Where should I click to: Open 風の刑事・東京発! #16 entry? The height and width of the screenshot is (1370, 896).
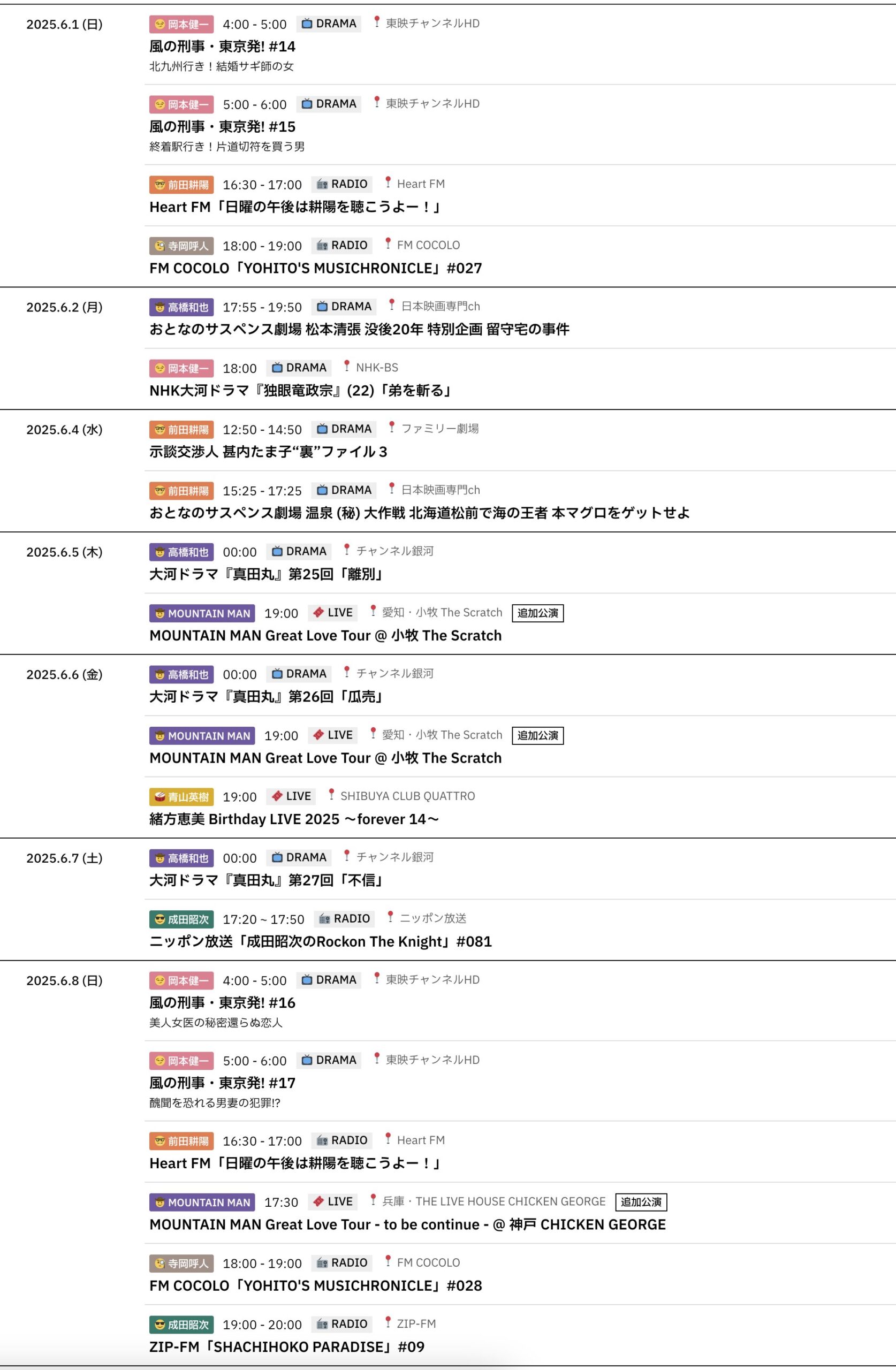[222, 1003]
